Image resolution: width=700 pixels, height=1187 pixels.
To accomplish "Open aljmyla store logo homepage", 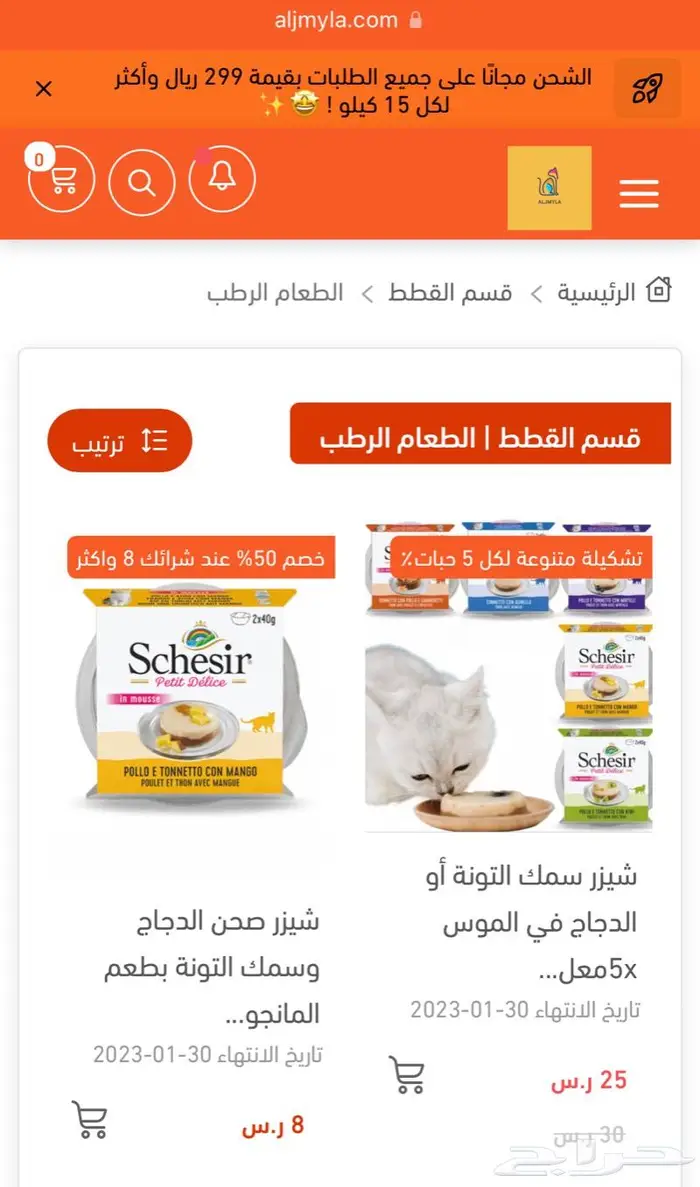I will point(549,188).
